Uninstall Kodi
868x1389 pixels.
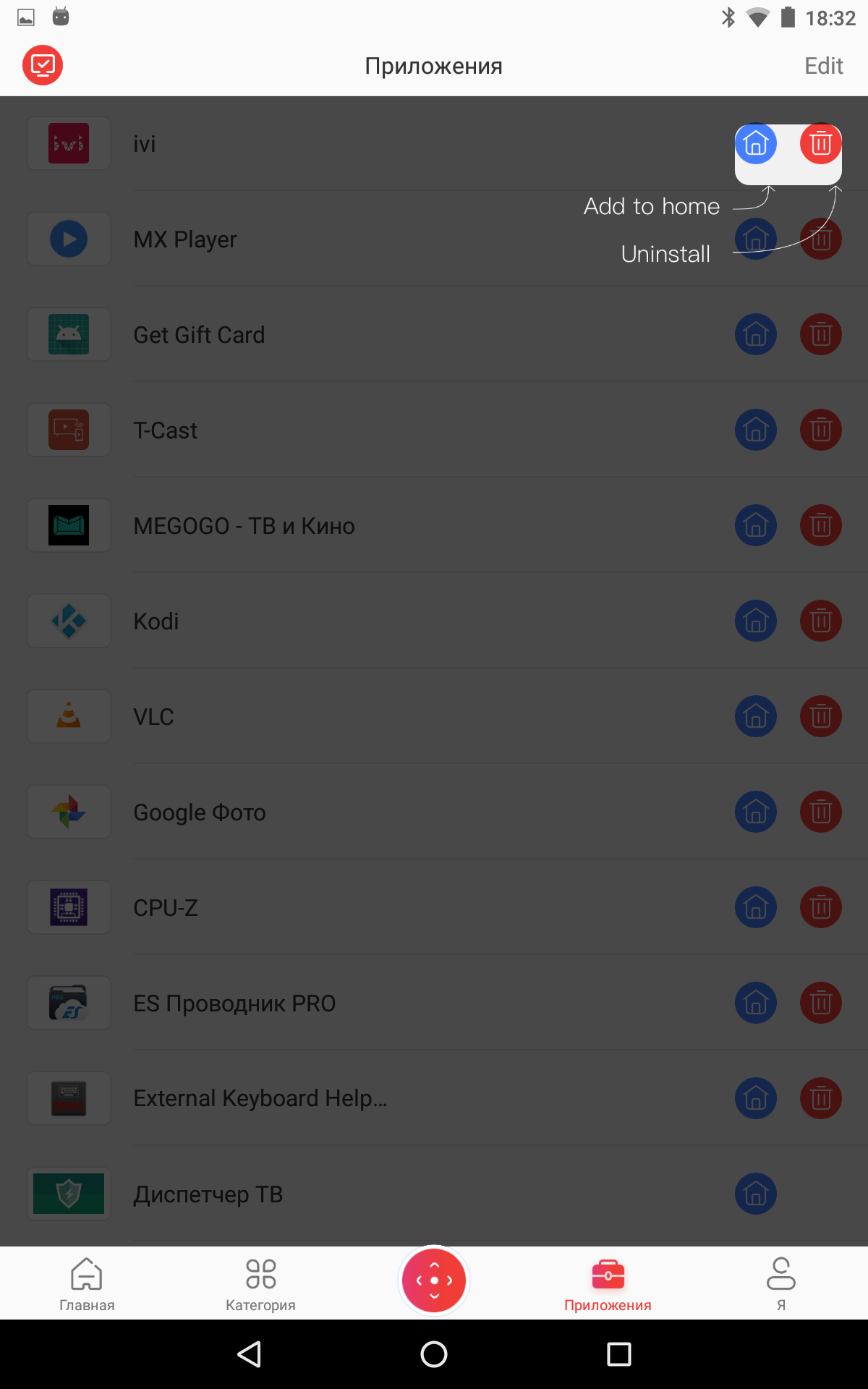coord(820,621)
